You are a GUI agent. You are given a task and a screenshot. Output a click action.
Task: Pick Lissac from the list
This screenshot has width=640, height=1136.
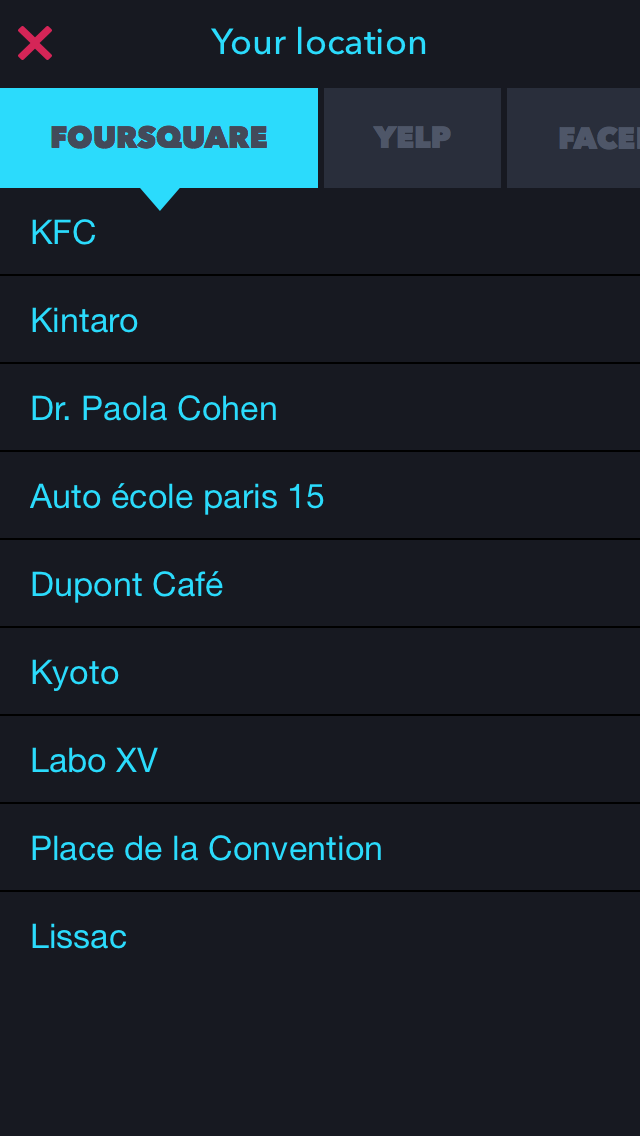[320, 936]
